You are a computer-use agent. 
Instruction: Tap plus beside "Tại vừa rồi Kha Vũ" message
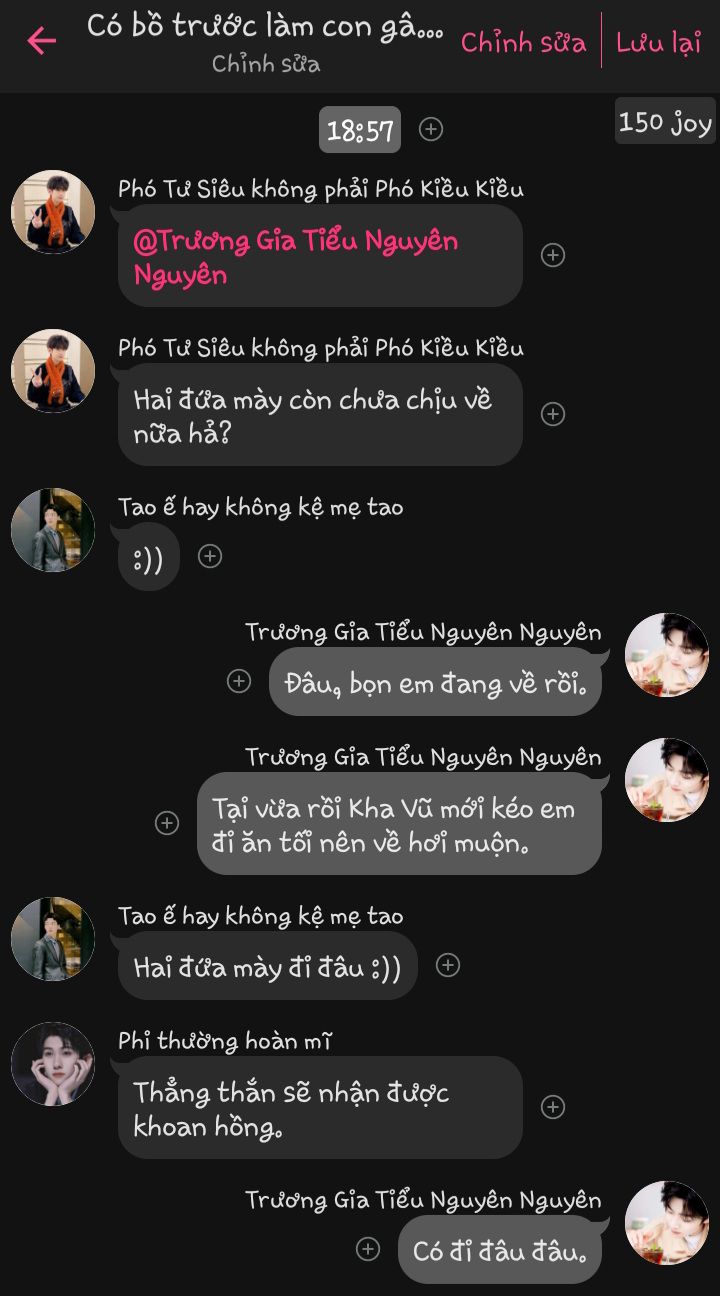[167, 823]
